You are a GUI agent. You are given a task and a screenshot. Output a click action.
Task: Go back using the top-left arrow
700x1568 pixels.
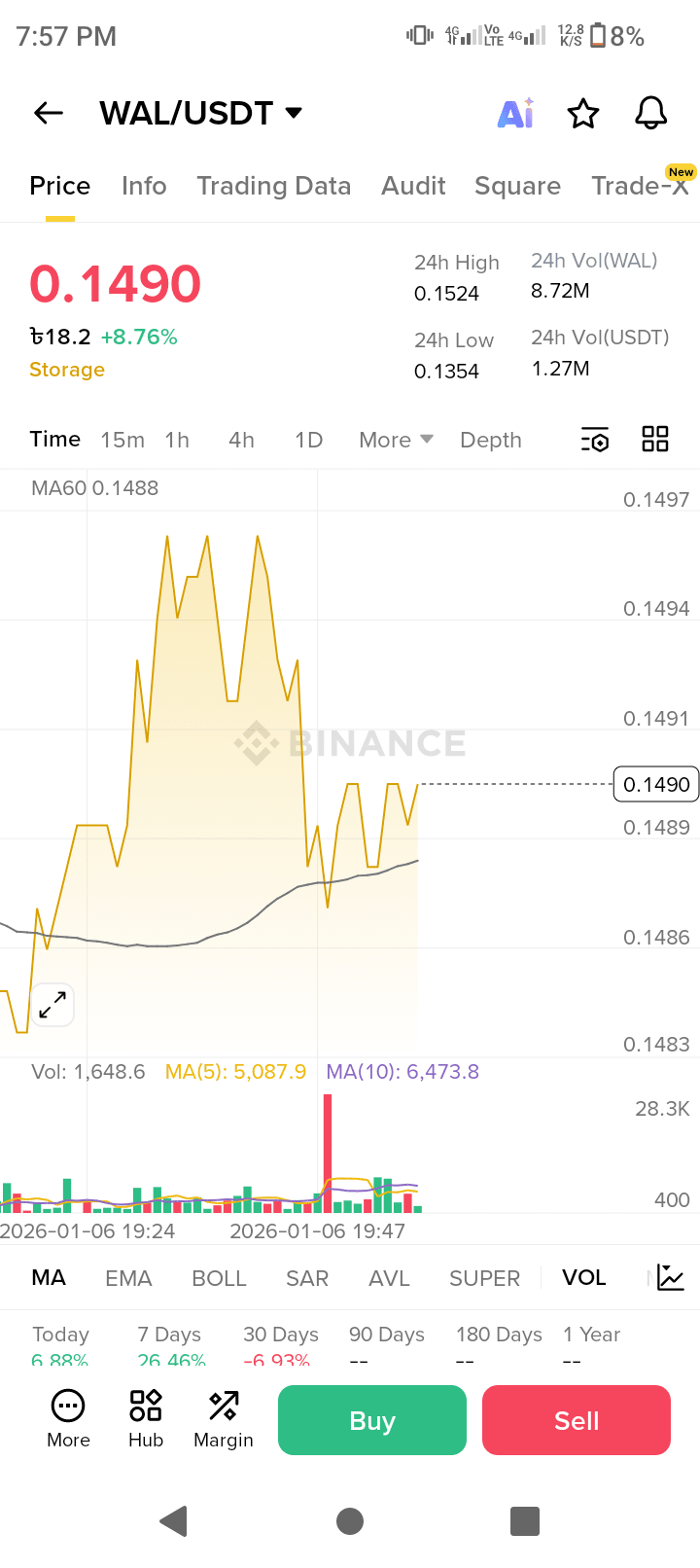49,113
